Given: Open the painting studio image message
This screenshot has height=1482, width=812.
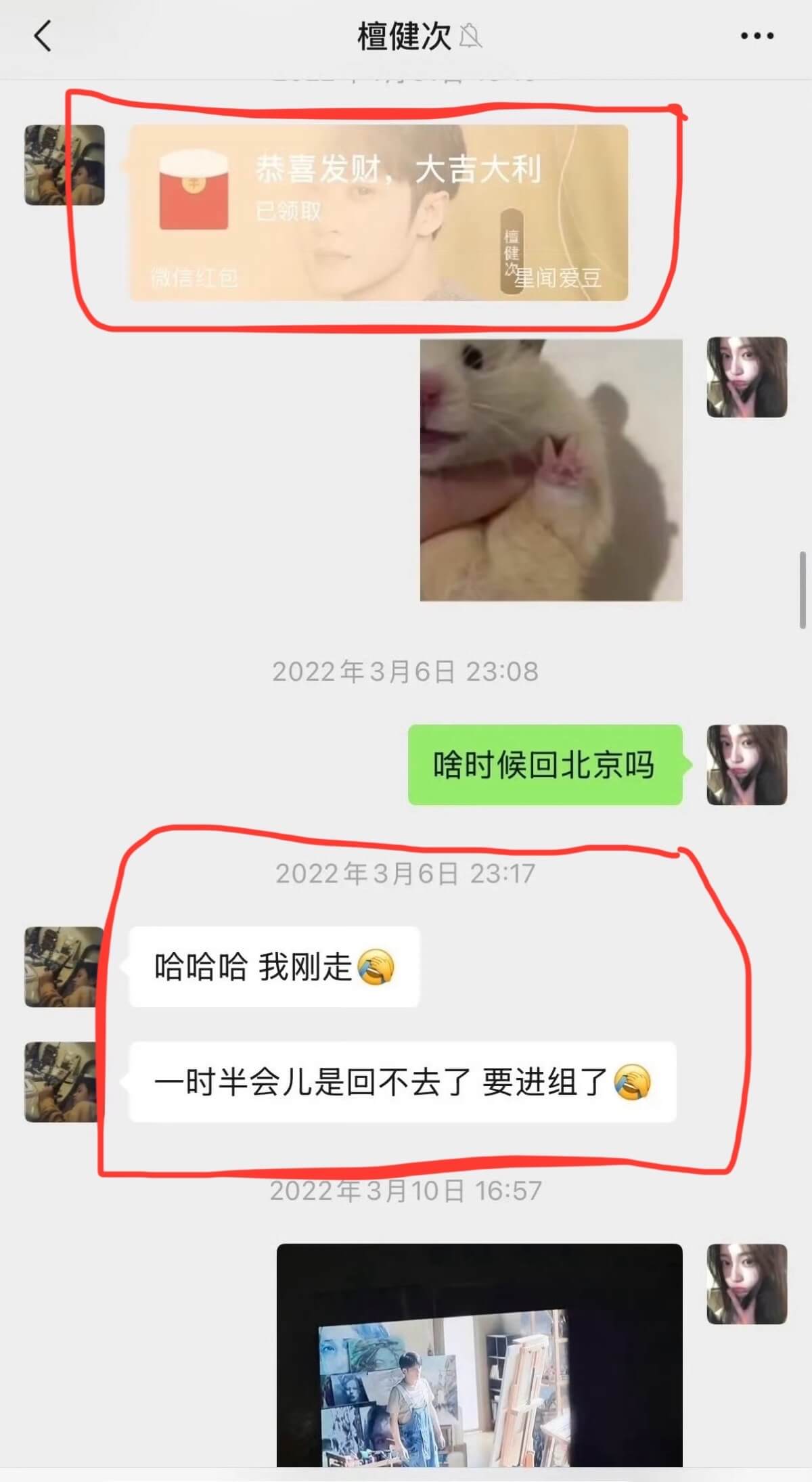Looking at the screenshot, I should point(479,1353).
